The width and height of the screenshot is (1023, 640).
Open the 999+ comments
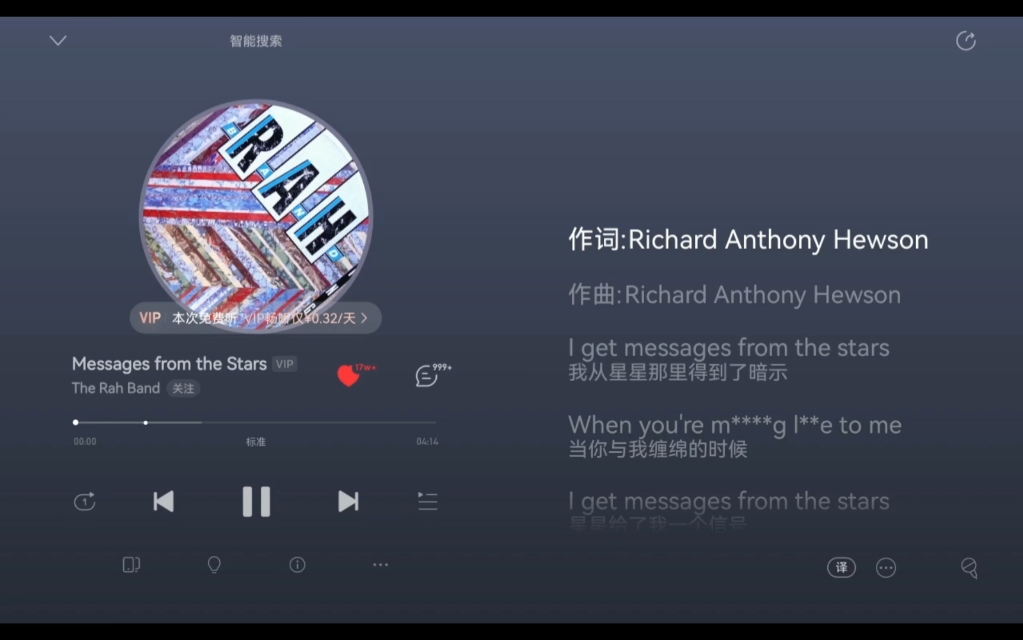tap(427, 376)
